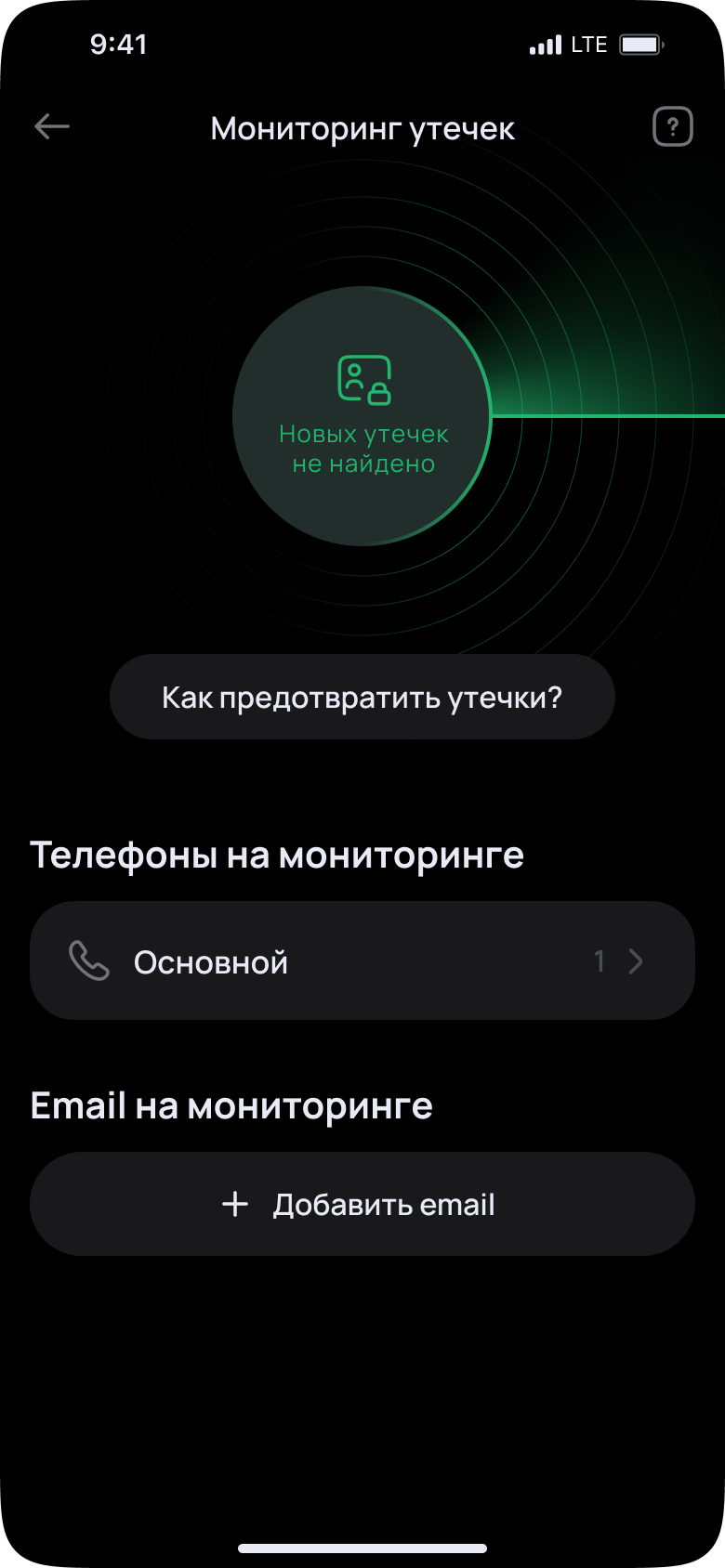Open the Основной phone row

362,960
